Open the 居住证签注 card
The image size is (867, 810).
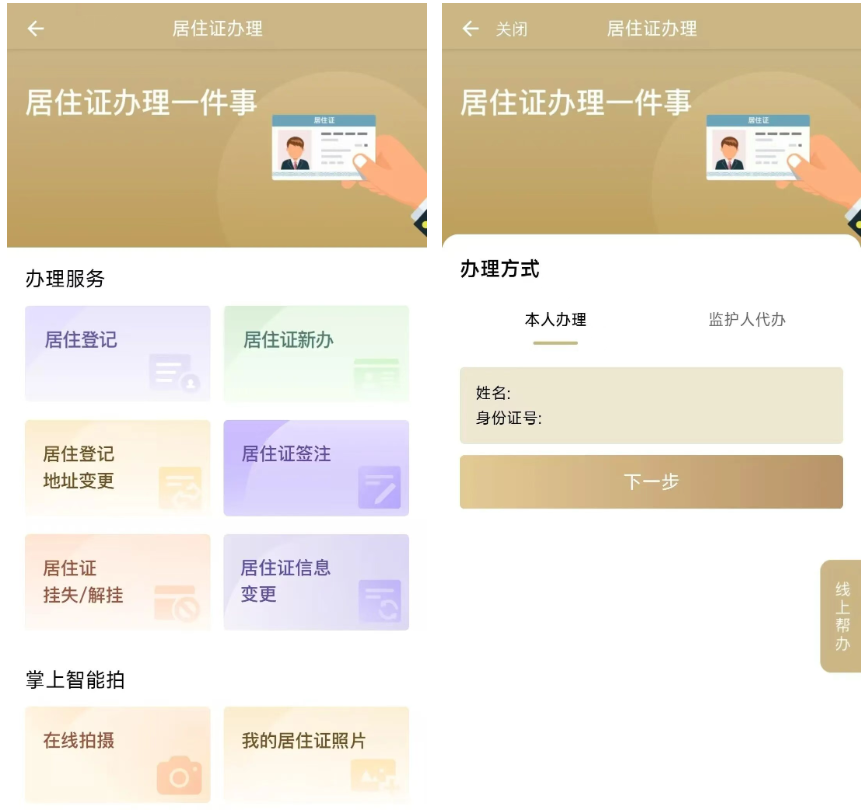(x=316, y=468)
